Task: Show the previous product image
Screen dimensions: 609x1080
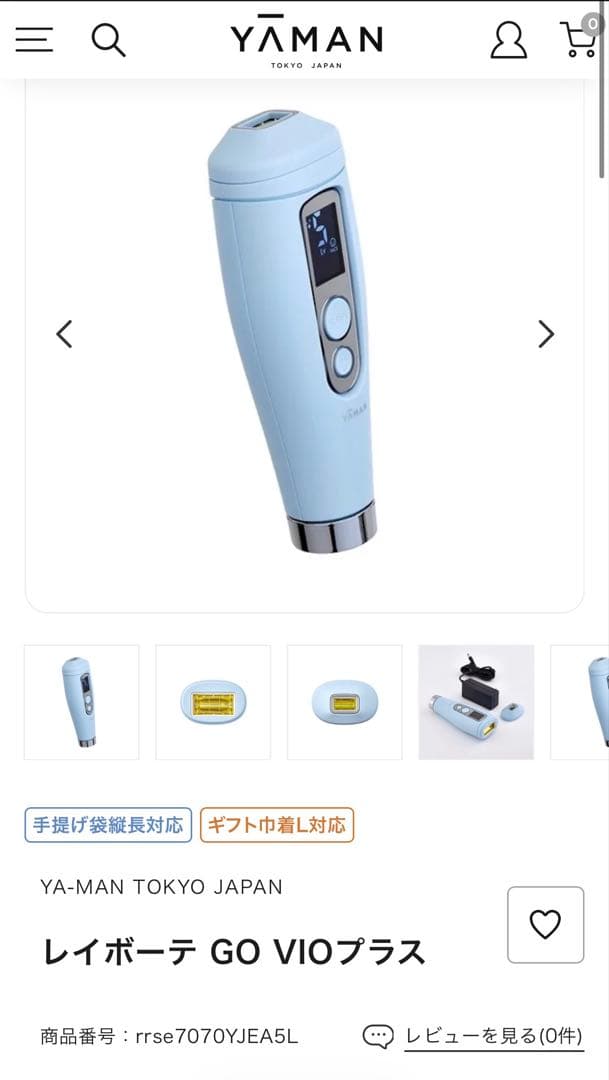Action: 64,334
